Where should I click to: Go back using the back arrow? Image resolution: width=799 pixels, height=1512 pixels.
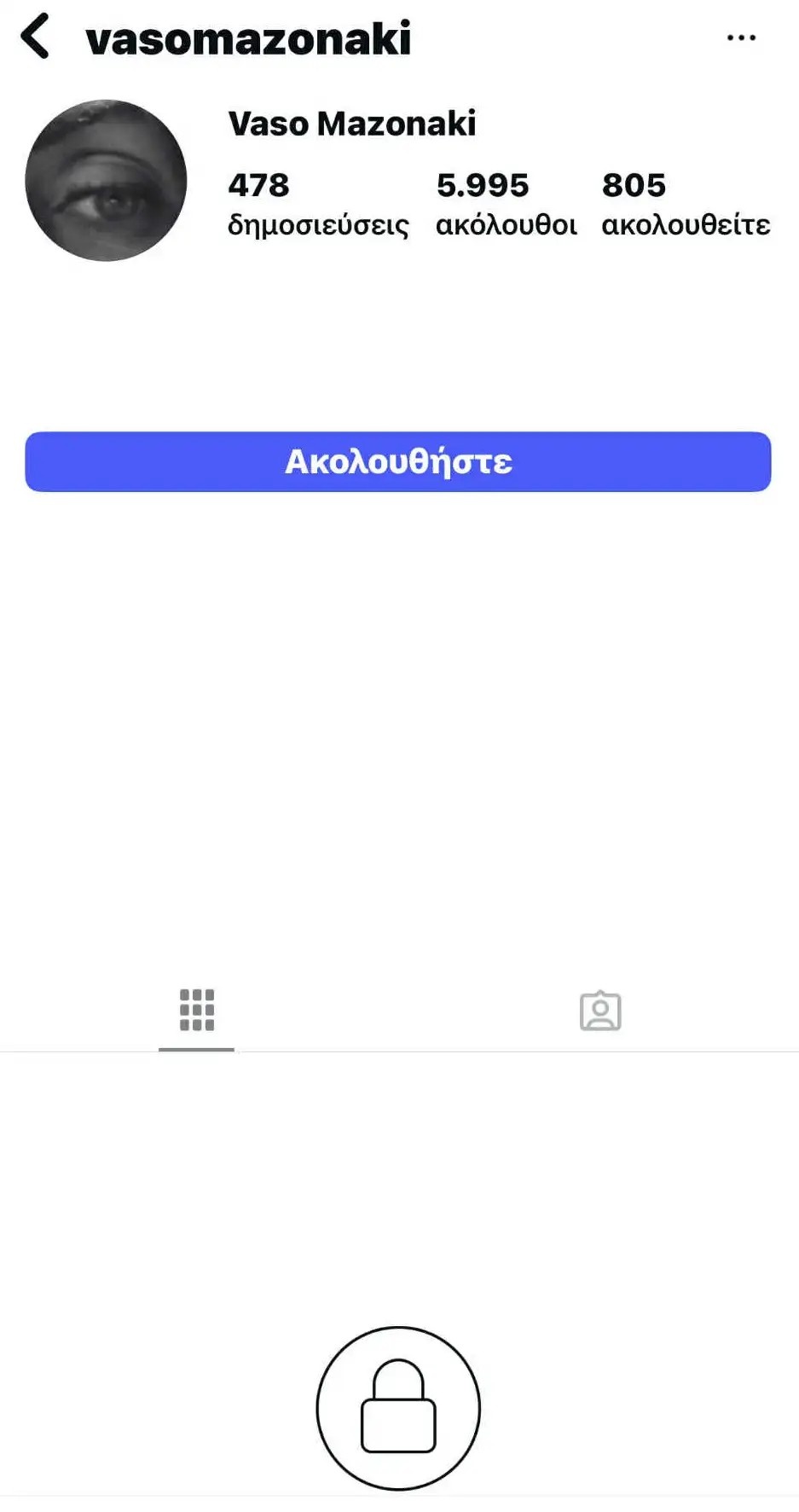(x=36, y=38)
